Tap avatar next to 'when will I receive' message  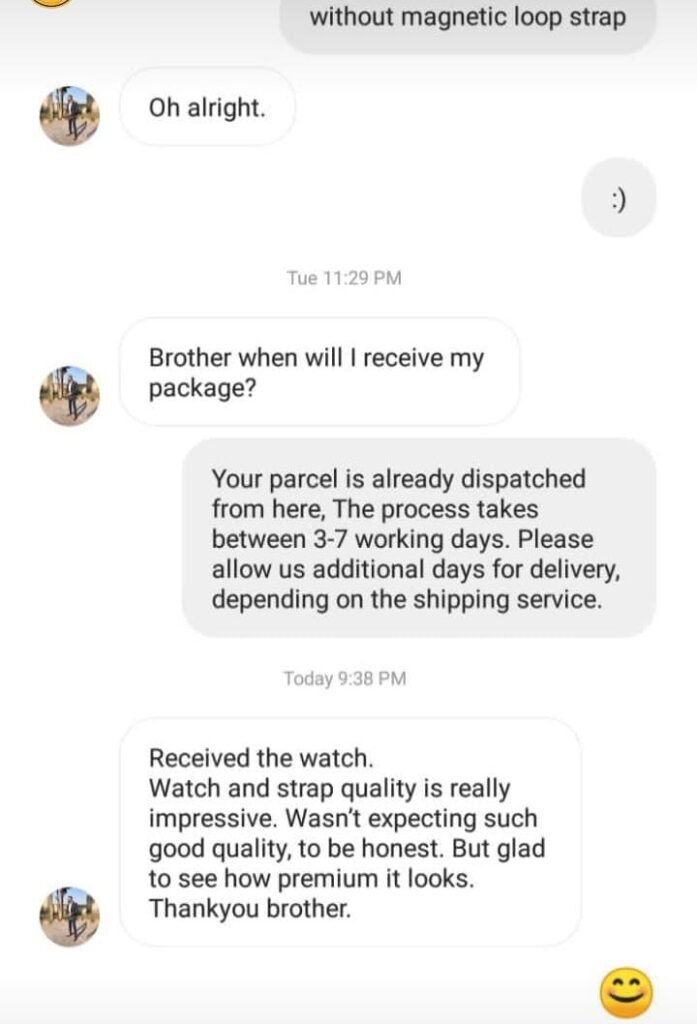tap(69, 395)
